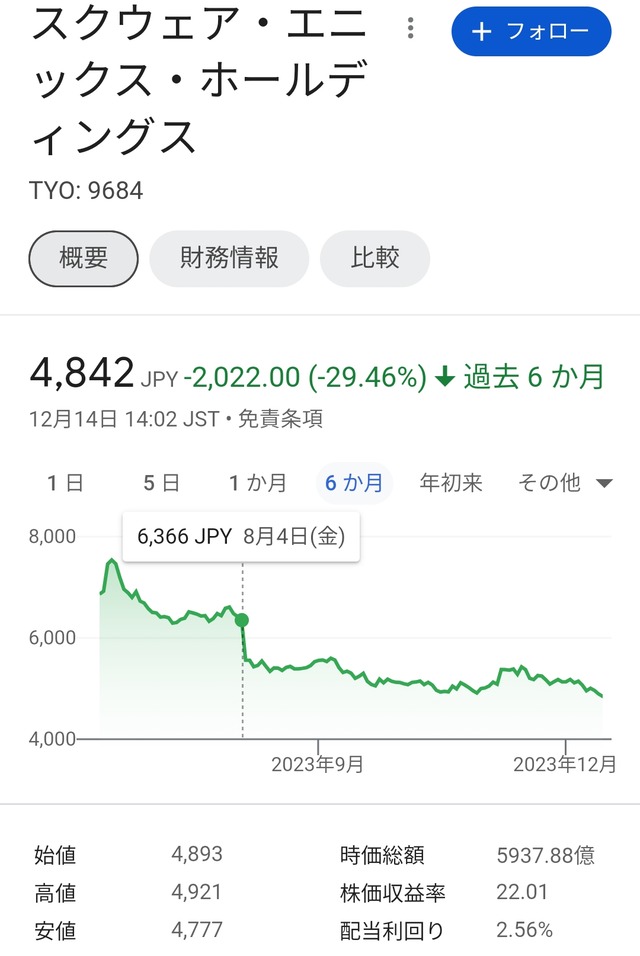The height and width of the screenshot is (956, 640).
Task: Choose the 6か月 time range
Action: point(354,483)
